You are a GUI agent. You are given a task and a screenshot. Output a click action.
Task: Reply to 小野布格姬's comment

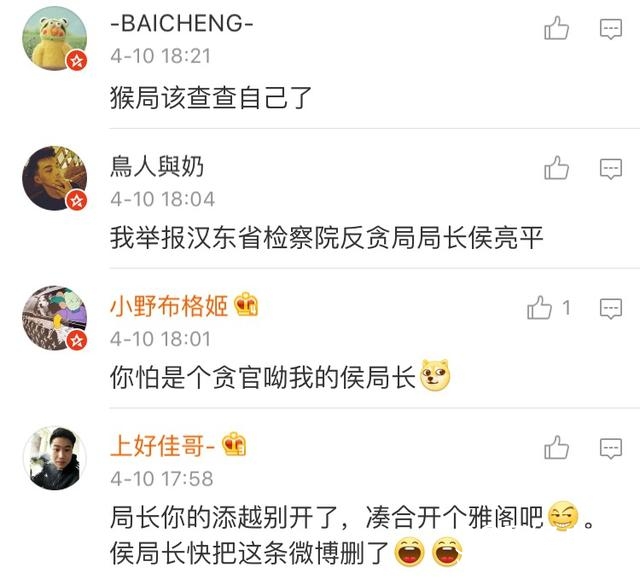(x=610, y=308)
